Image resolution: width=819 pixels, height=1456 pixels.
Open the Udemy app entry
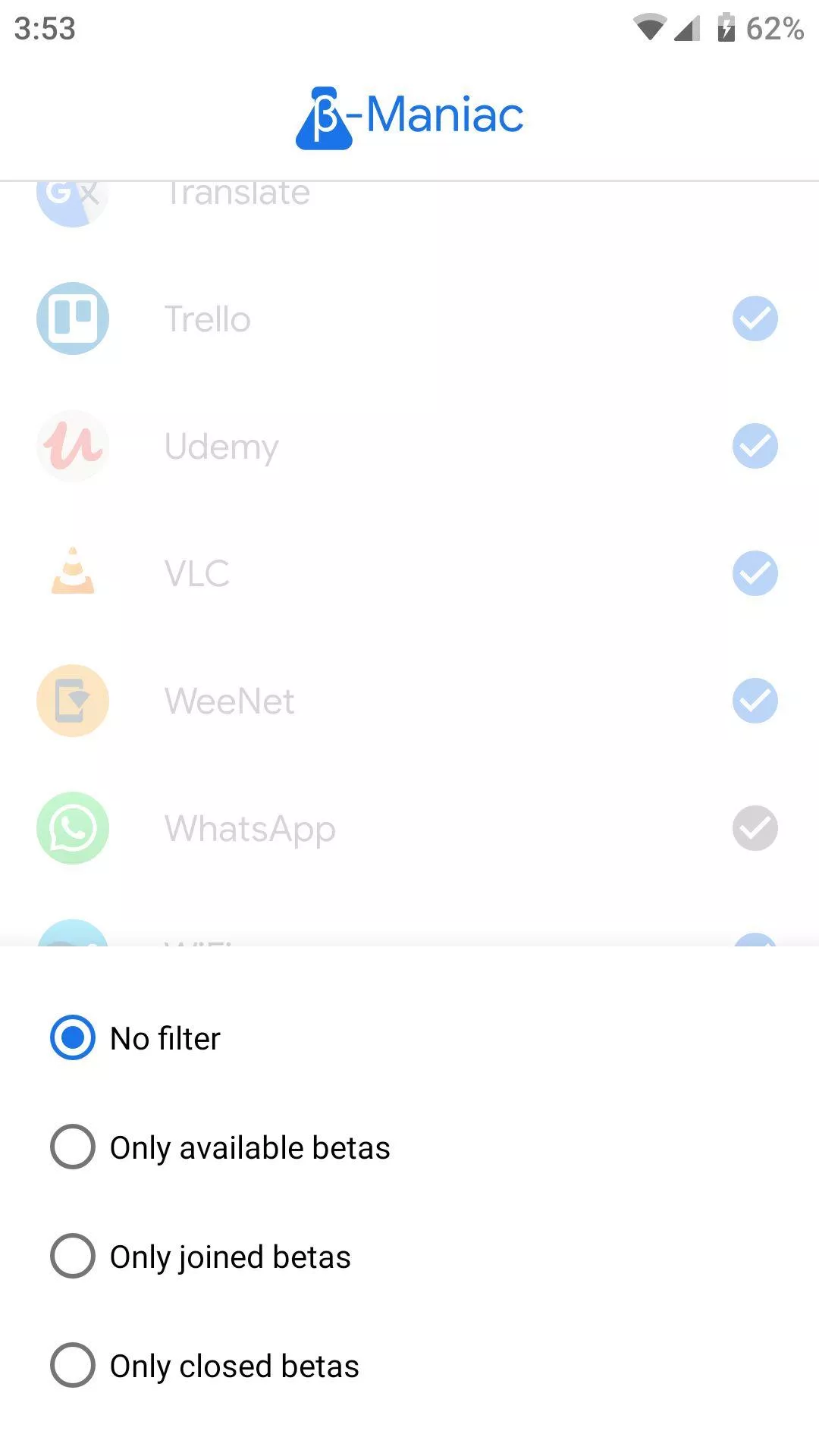coord(221,446)
